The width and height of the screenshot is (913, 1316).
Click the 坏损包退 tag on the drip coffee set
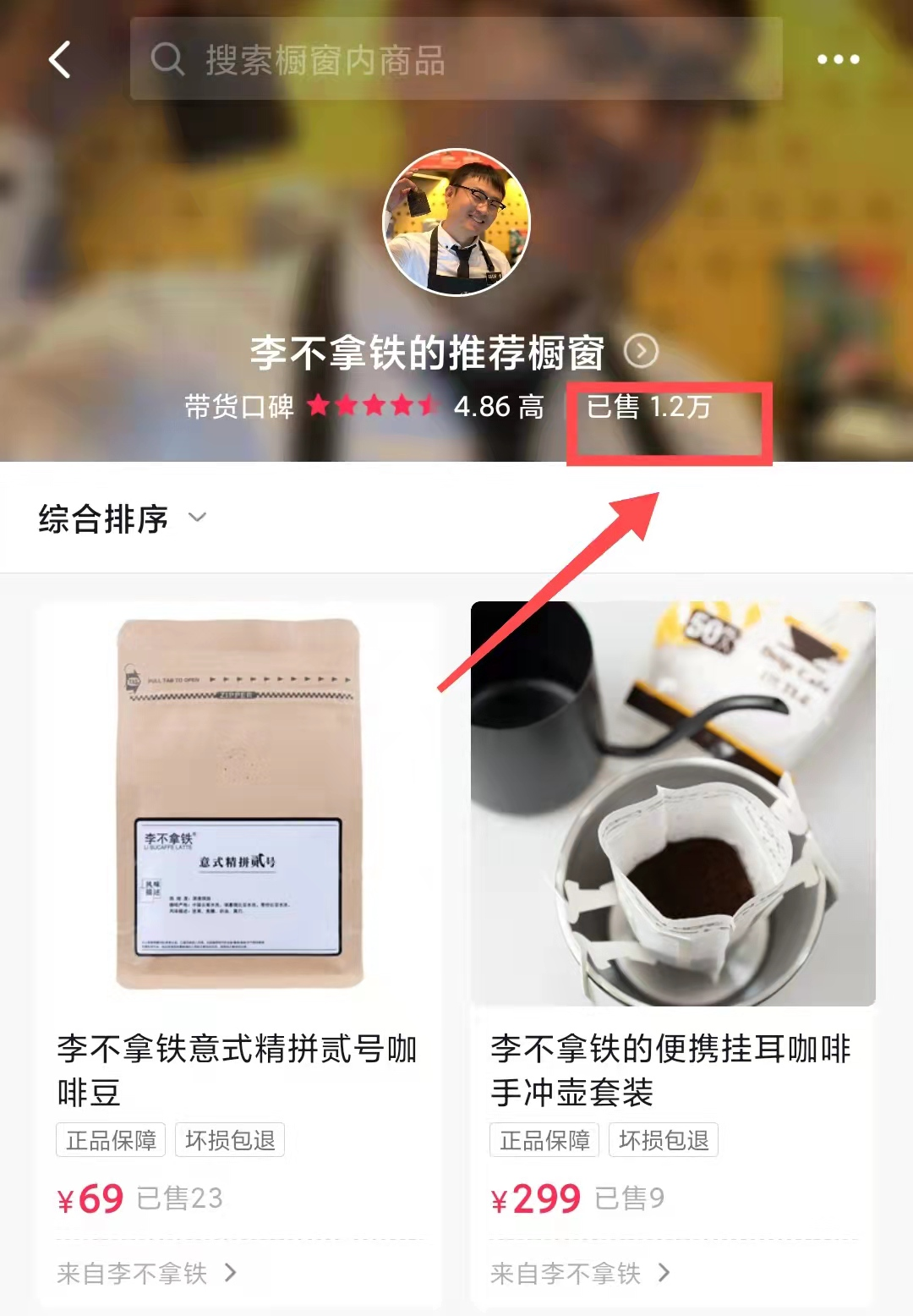pos(663,1139)
